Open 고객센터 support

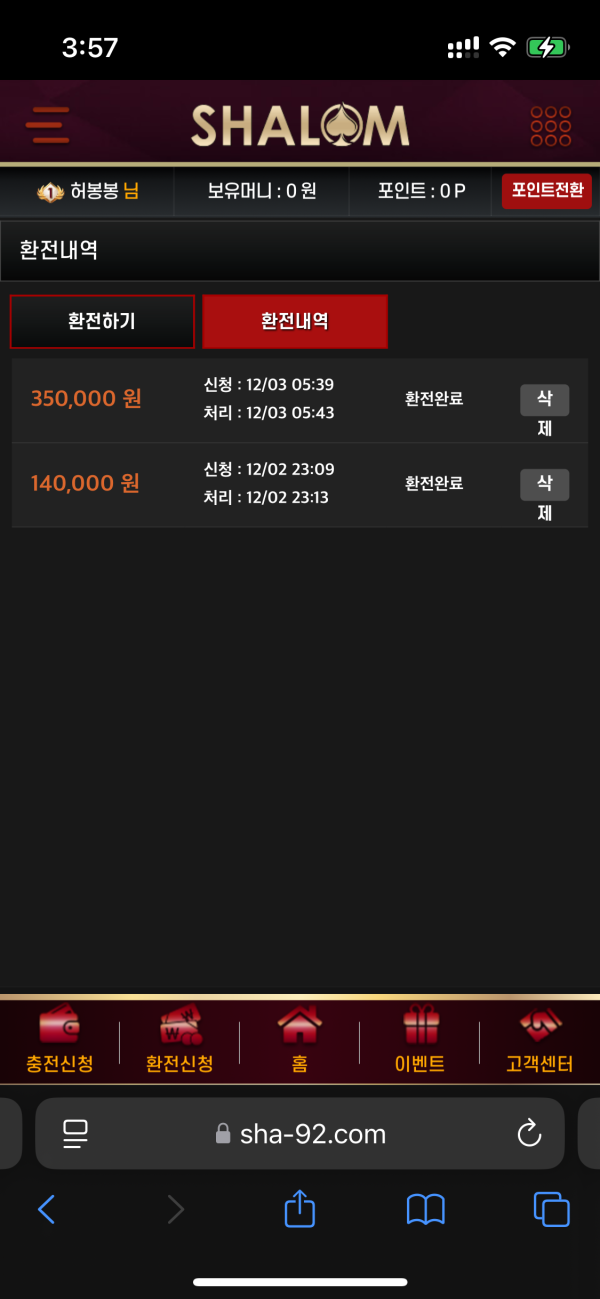[540, 1041]
